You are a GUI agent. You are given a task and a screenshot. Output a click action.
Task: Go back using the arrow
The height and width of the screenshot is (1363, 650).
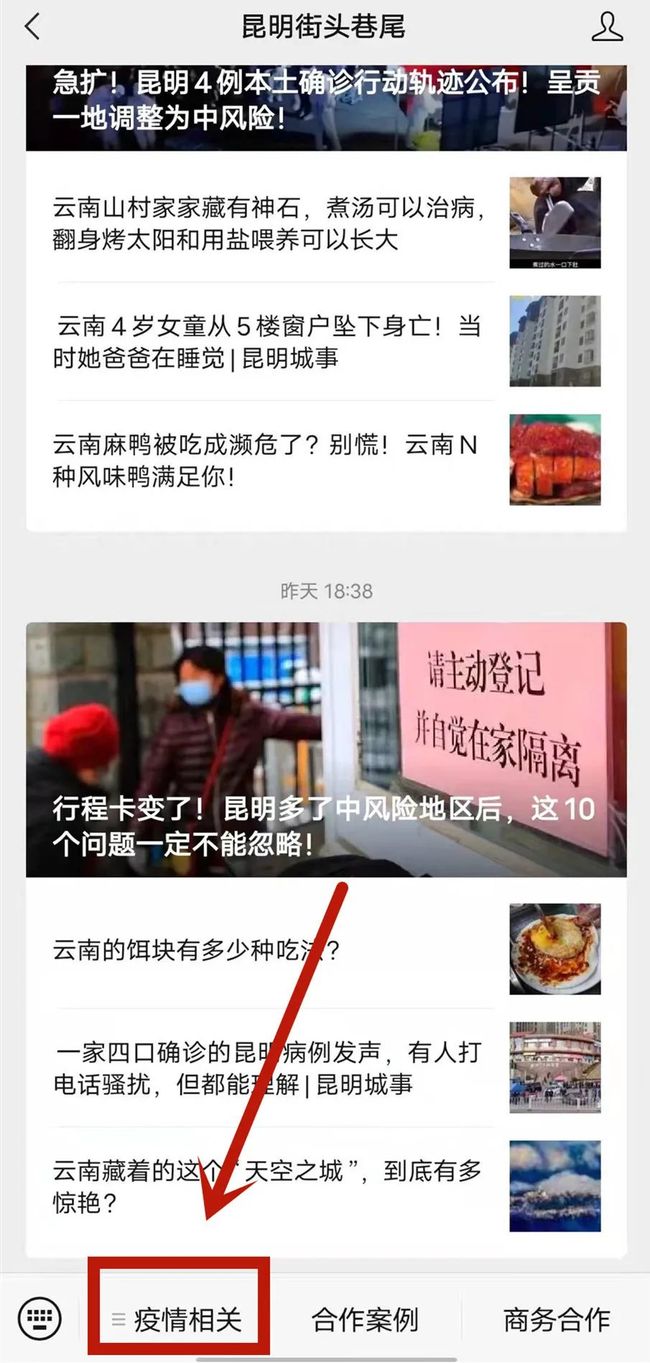click(33, 27)
